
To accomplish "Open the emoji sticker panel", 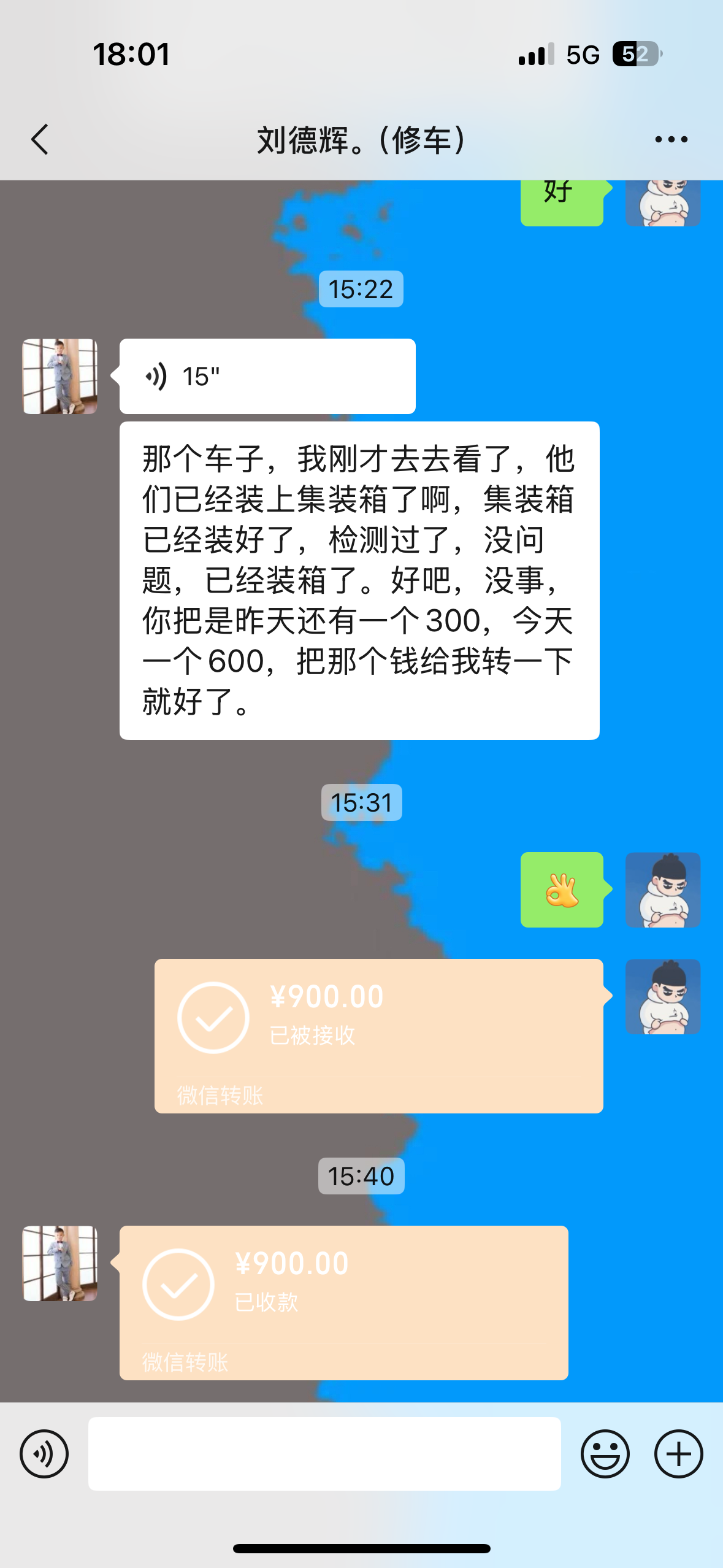I will coord(605,1453).
